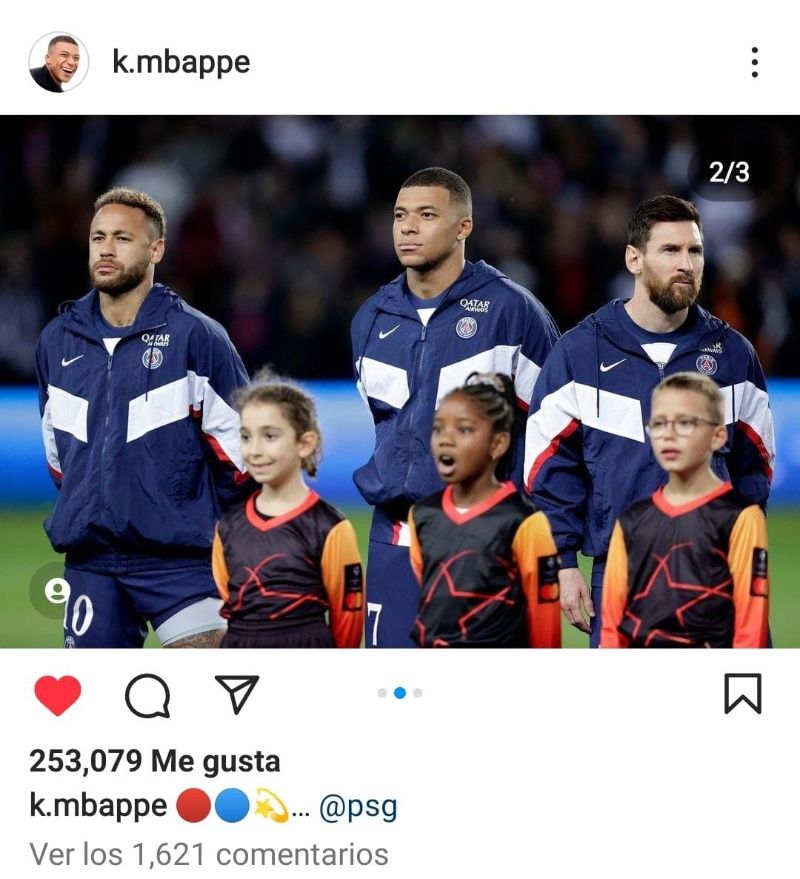Image resolution: width=800 pixels, height=879 pixels.
Task: Expand the caption via the ellipsis
Action: [x=301, y=808]
